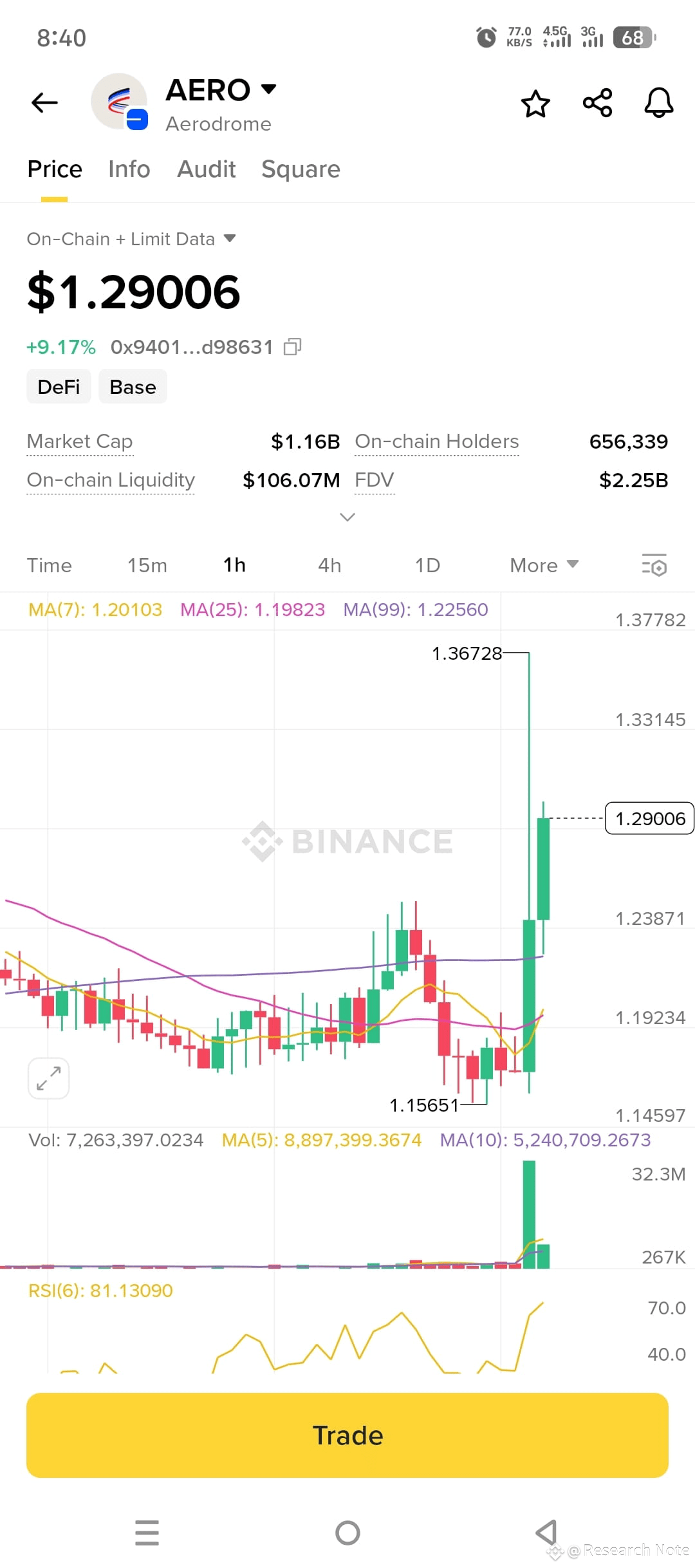Favorite AERO with the star icon

(536, 102)
